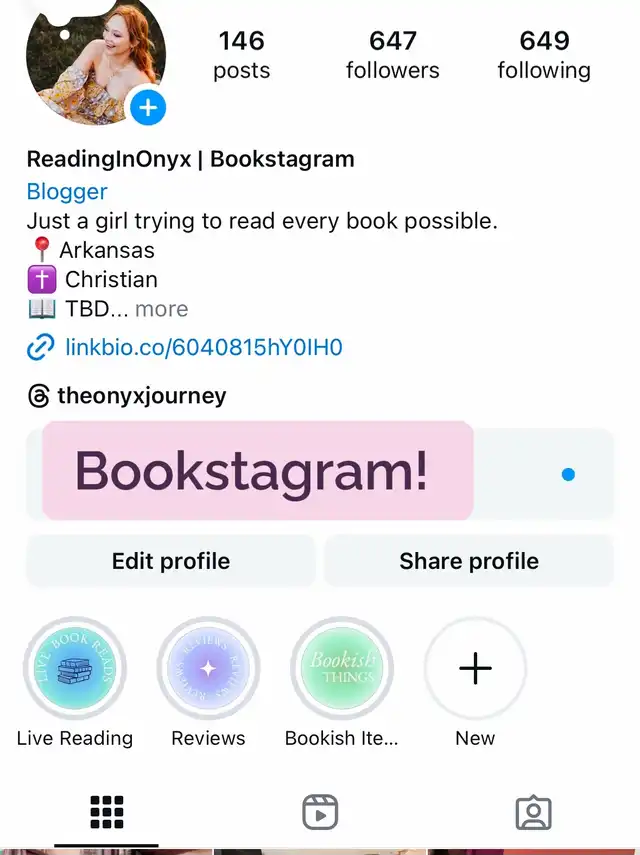Switch to the posts grid tab

(x=106, y=812)
